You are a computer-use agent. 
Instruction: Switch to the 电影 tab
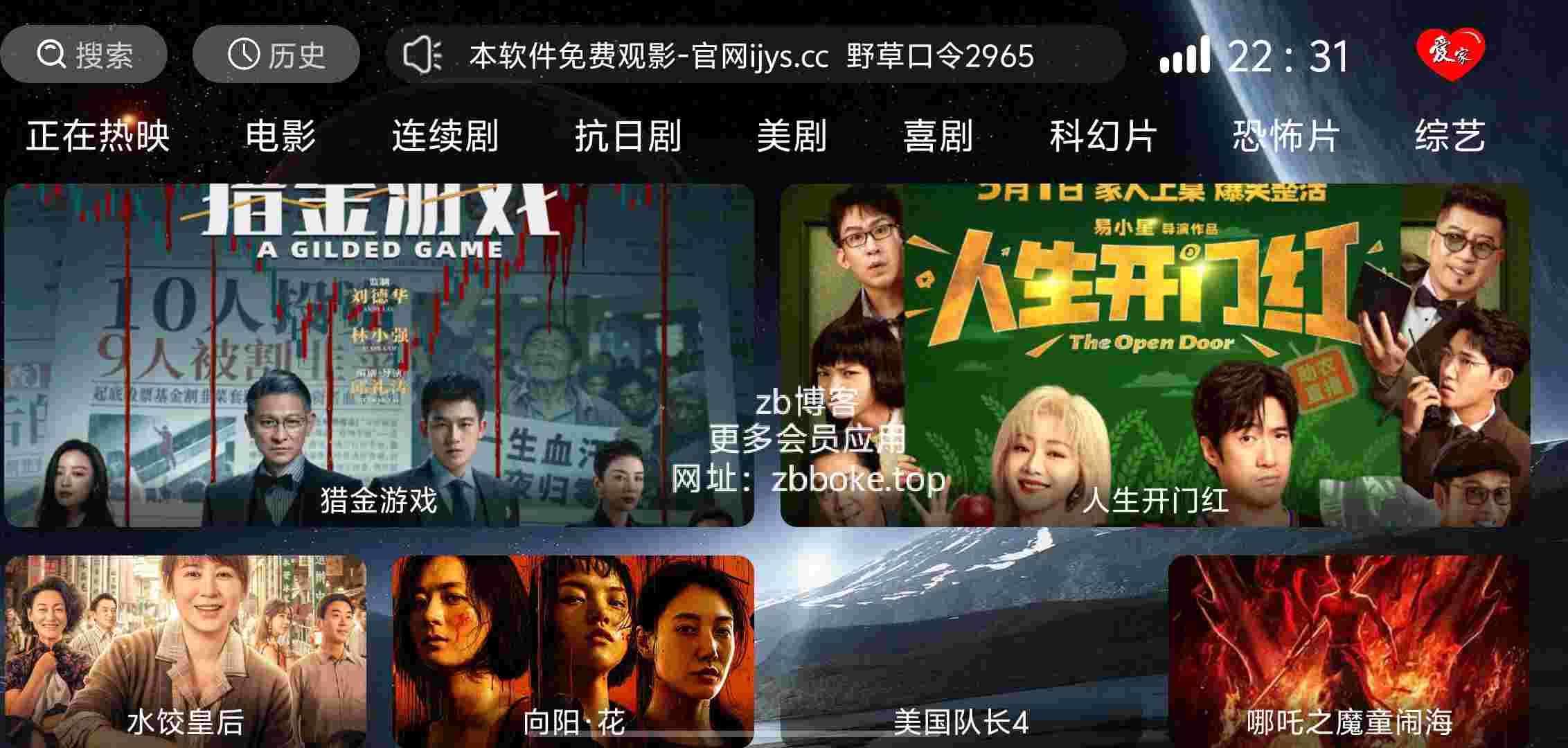[280, 136]
